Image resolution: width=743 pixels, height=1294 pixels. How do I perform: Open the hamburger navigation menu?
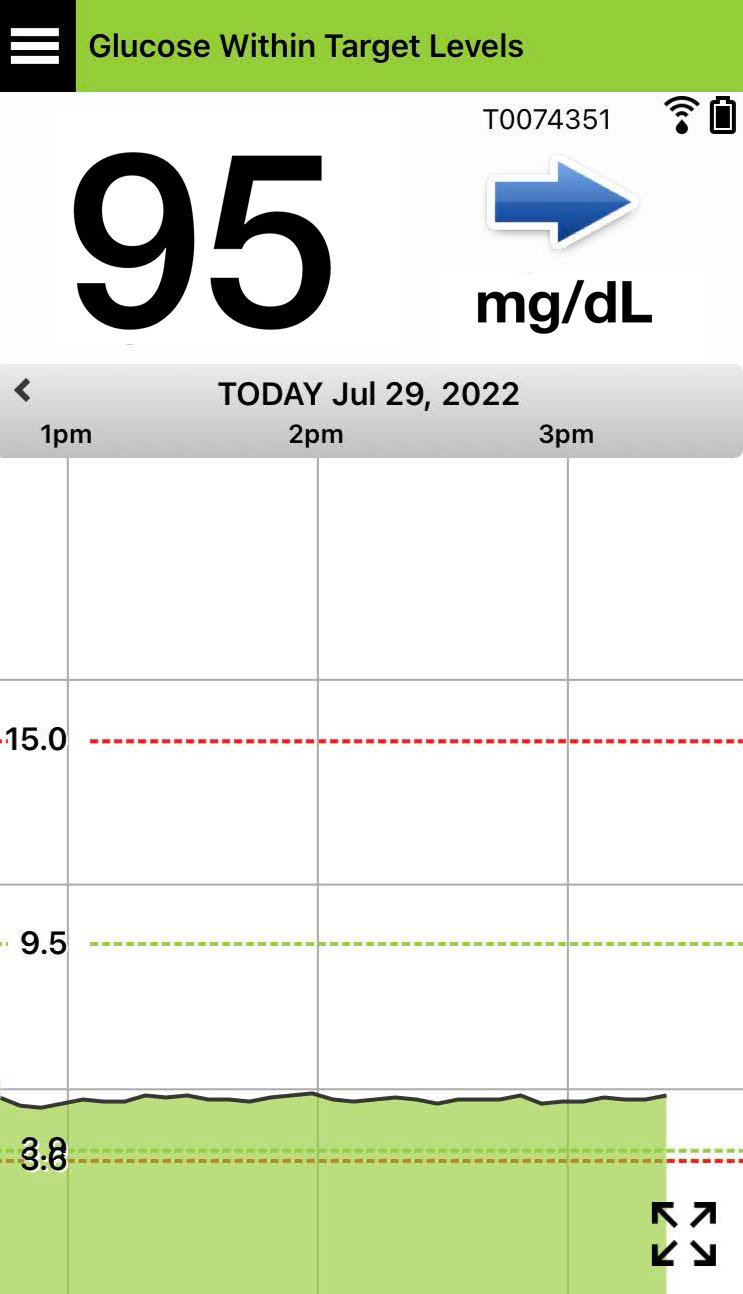coord(36,46)
